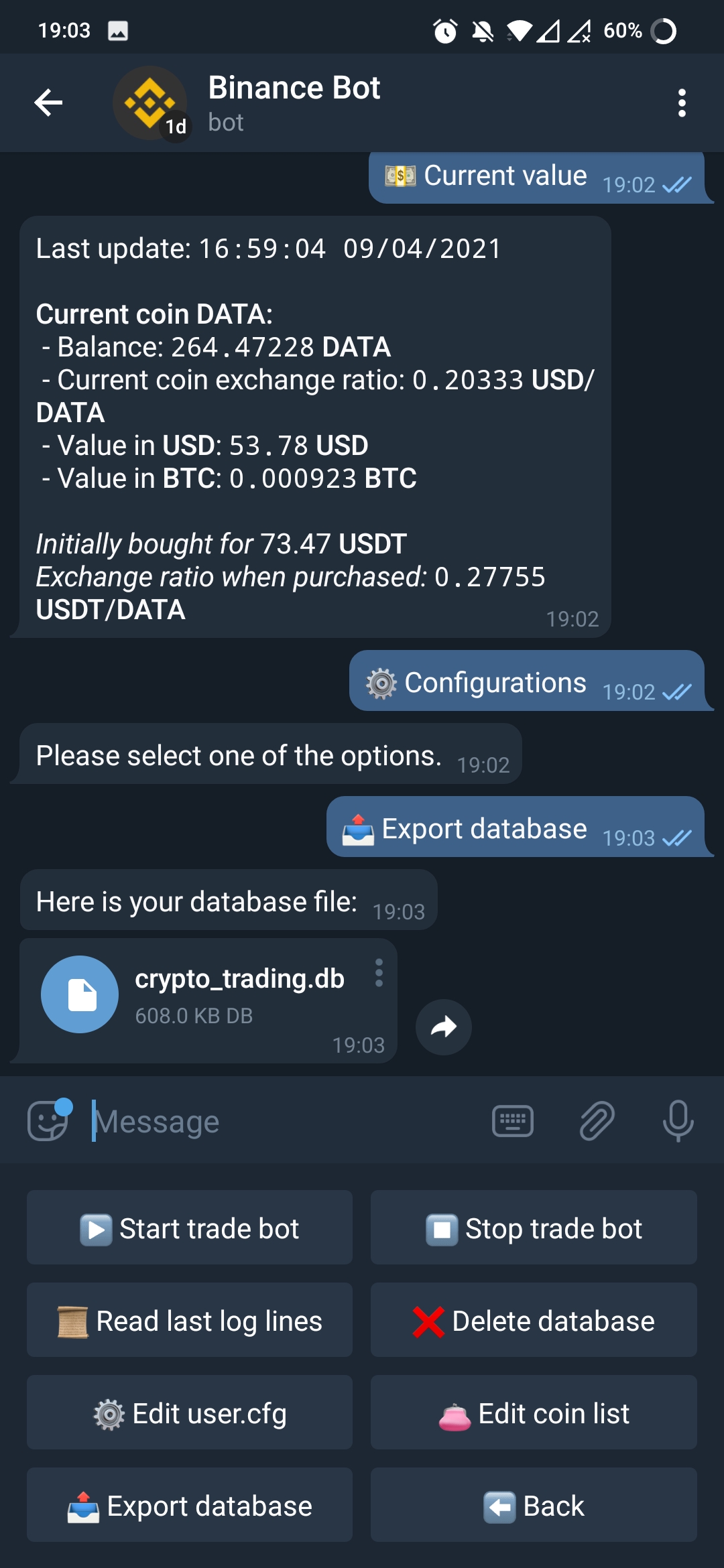Attach a file with the paperclip
Viewport: 724px width, 1568px height.
(x=597, y=1121)
